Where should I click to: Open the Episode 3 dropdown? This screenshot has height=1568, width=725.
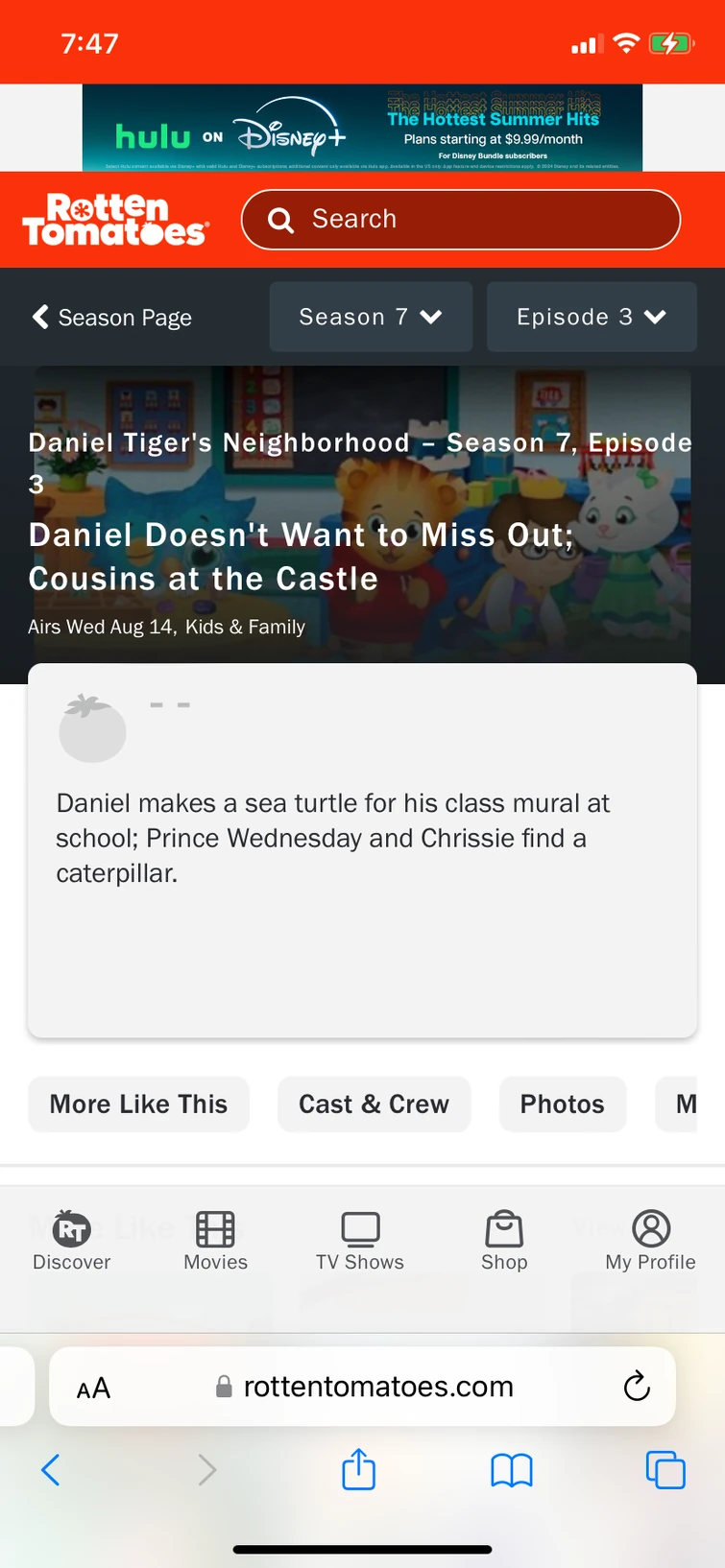click(592, 317)
